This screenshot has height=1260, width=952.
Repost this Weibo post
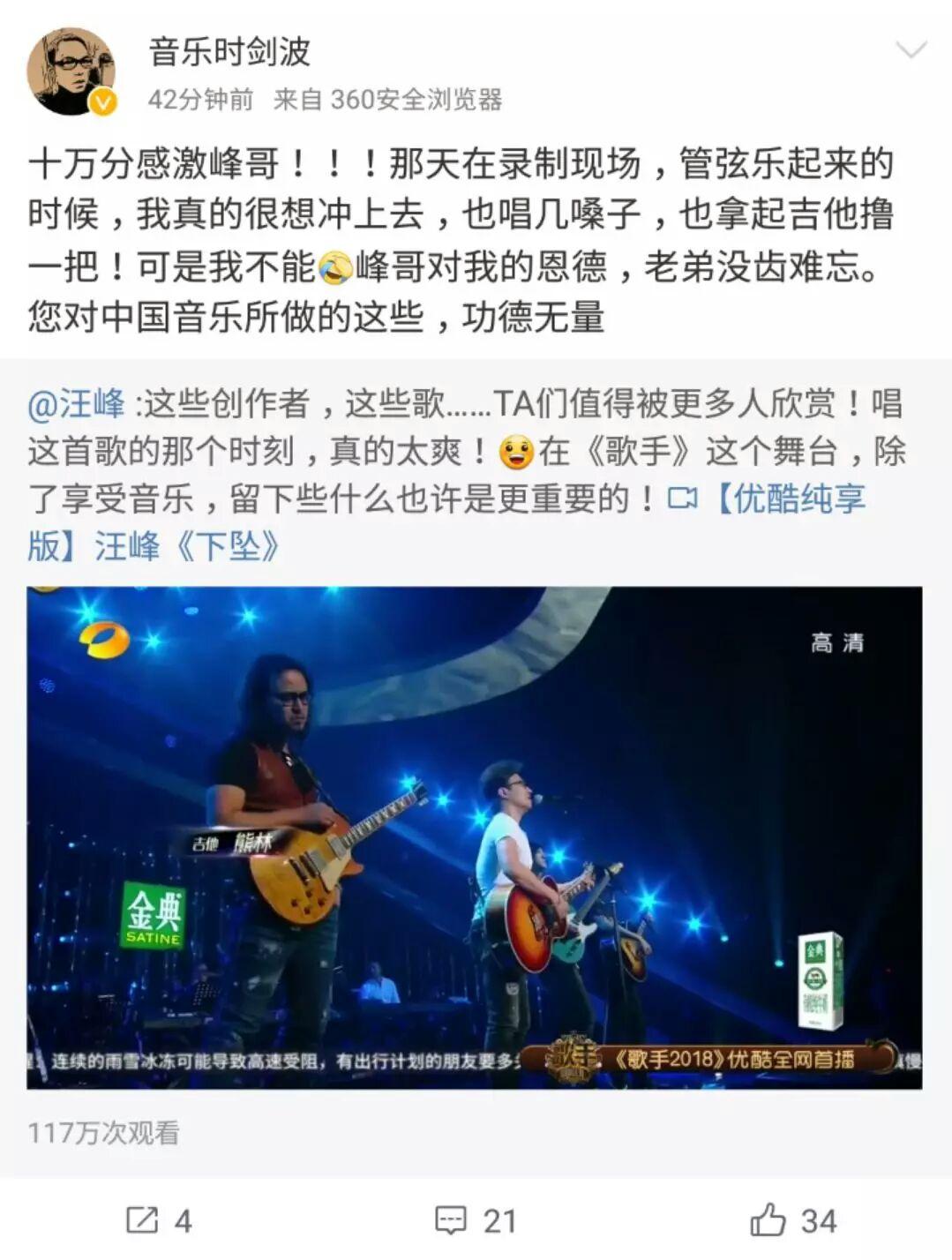pyautogui.click(x=159, y=1220)
